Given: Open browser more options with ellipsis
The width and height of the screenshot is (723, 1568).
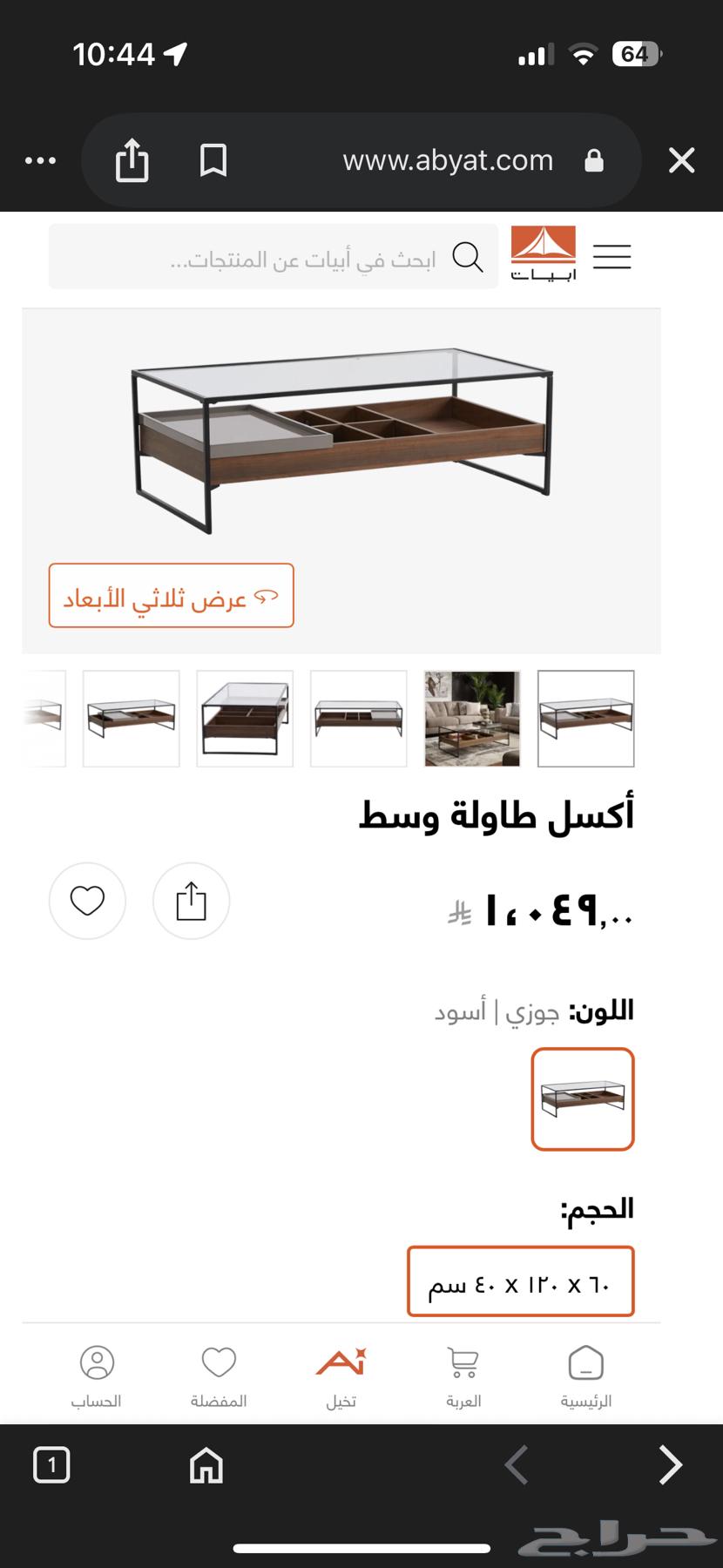Looking at the screenshot, I should (40, 160).
